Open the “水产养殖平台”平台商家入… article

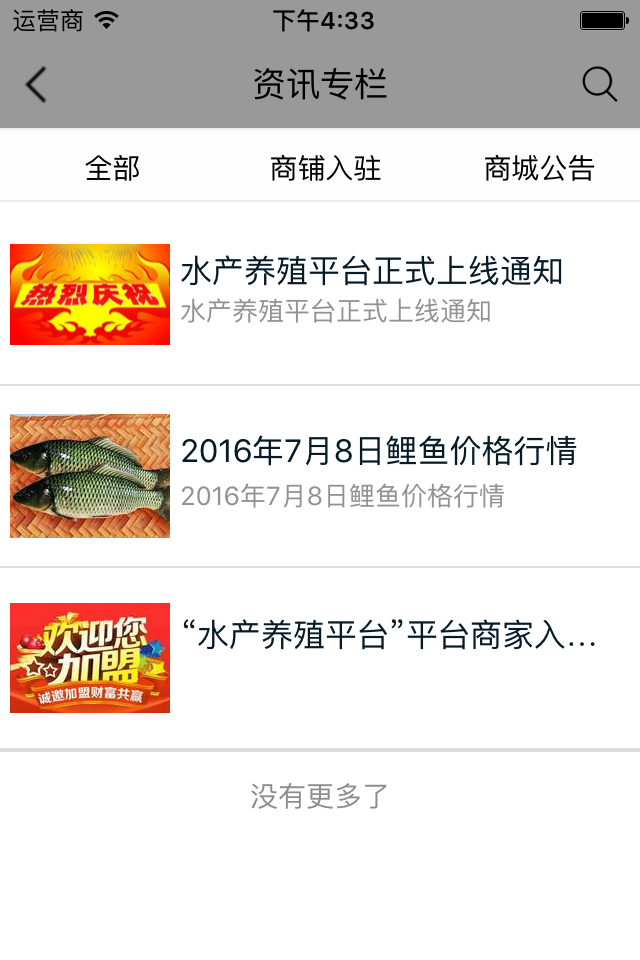pos(388,637)
